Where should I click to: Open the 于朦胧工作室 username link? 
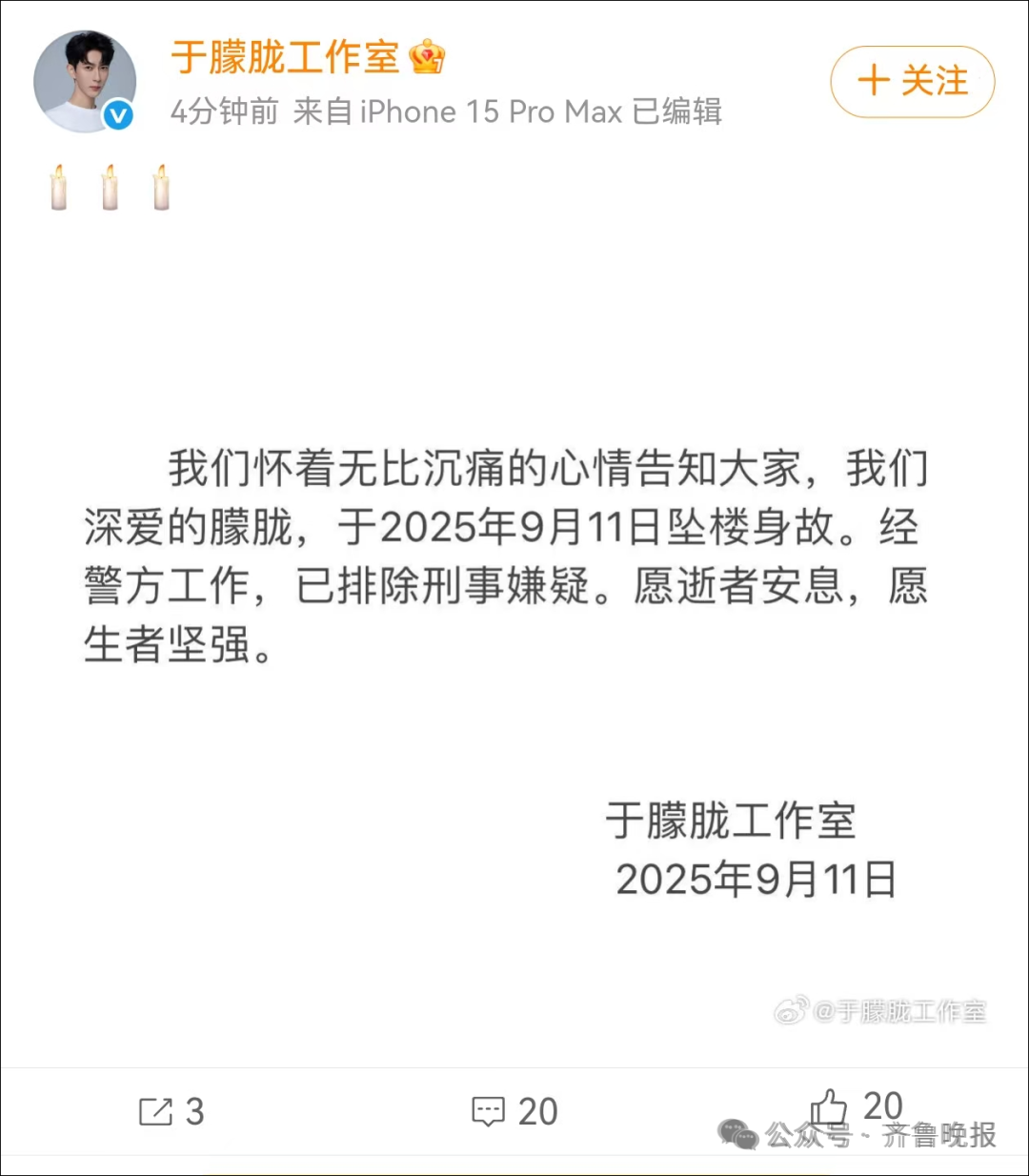pyautogui.click(x=285, y=57)
